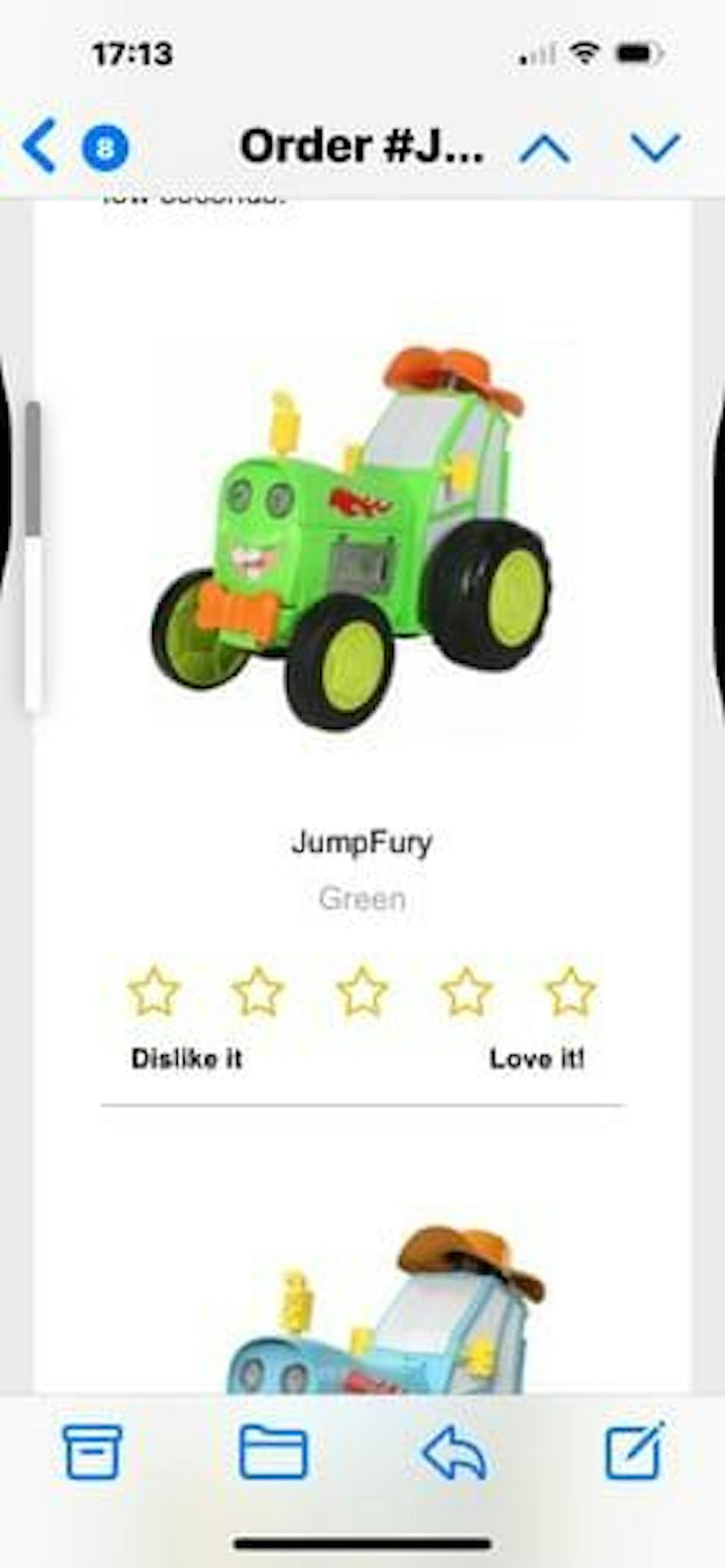Image resolution: width=725 pixels, height=1568 pixels.
Task: Select four stars for green JumpFury
Action: [466, 992]
